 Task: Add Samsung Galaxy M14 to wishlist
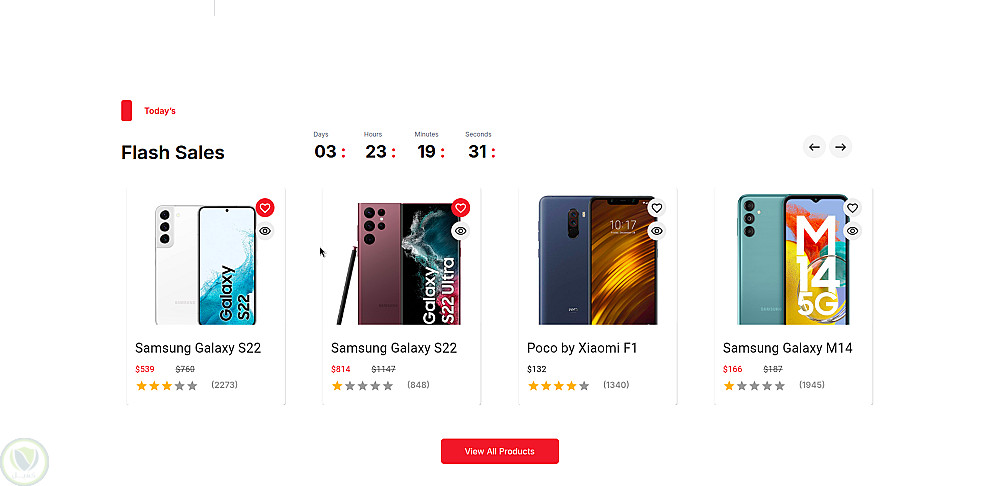853,208
